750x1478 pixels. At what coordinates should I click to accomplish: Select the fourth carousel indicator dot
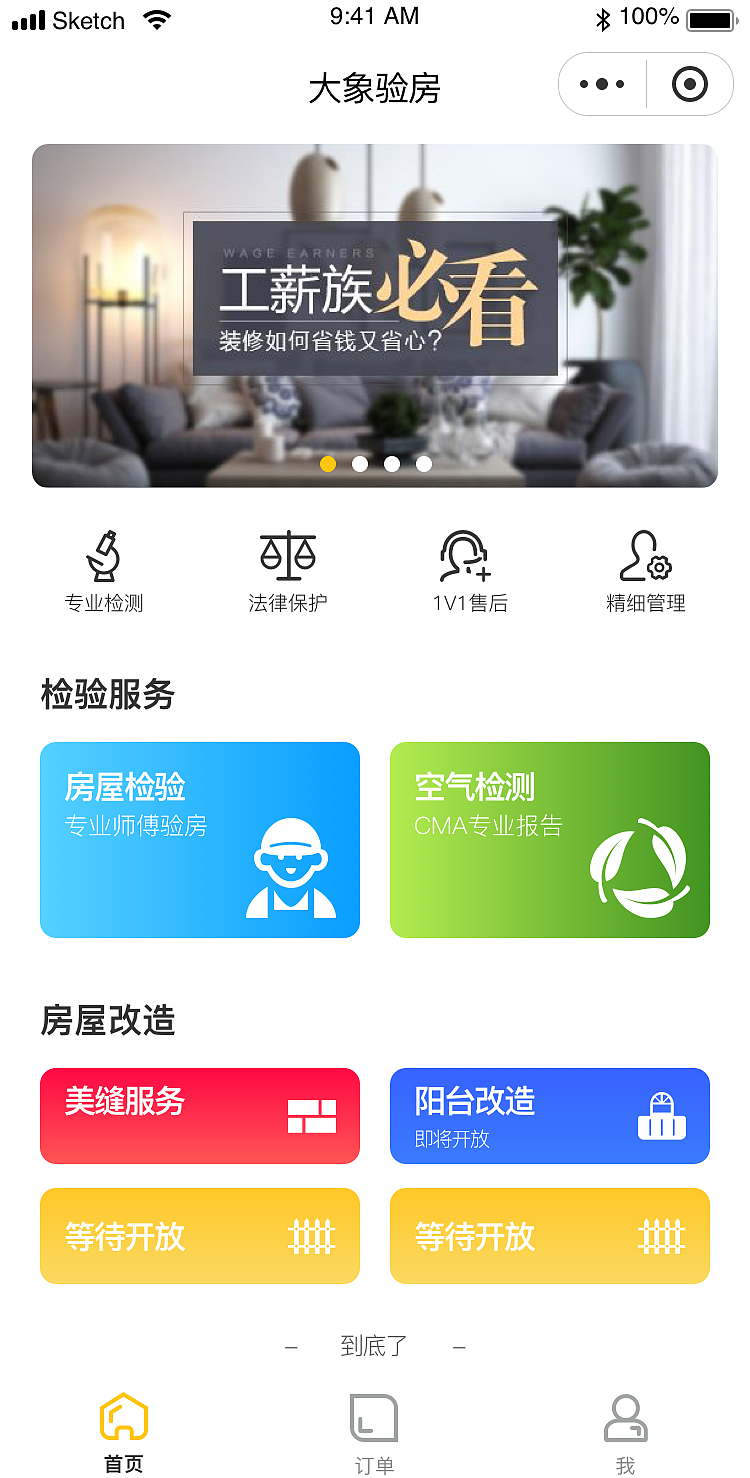point(424,463)
